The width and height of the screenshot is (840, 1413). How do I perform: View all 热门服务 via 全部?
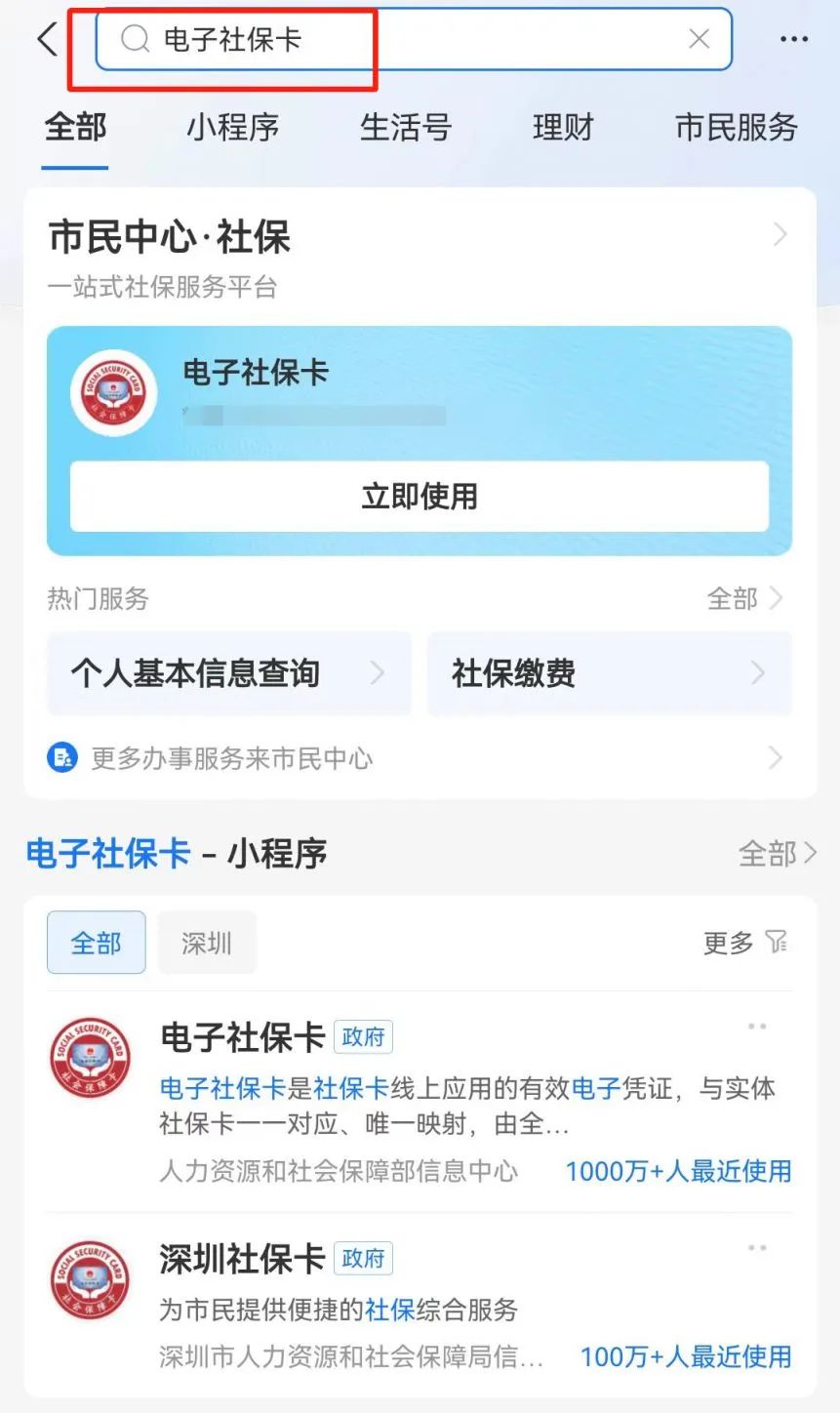tap(745, 598)
